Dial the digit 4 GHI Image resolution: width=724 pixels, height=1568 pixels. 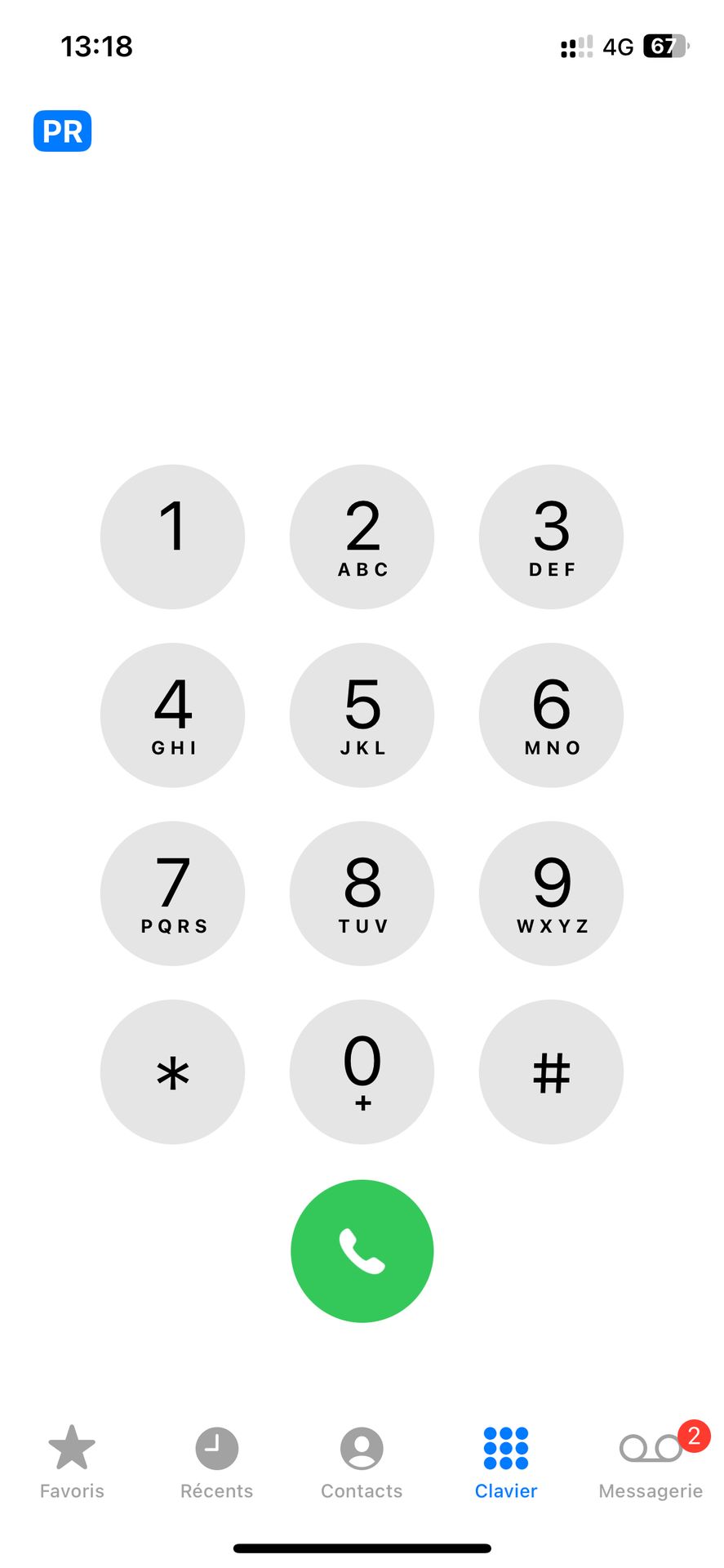tap(172, 715)
